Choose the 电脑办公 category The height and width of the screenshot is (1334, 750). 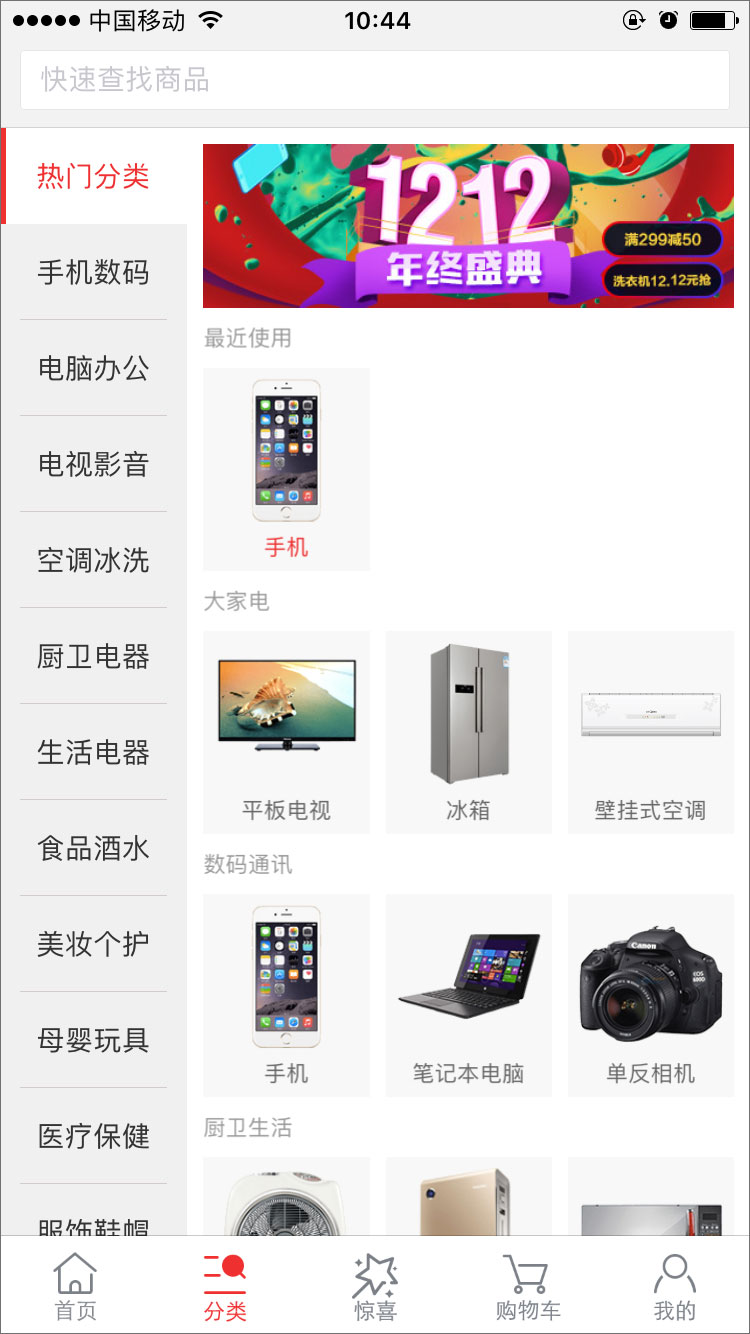click(x=93, y=368)
